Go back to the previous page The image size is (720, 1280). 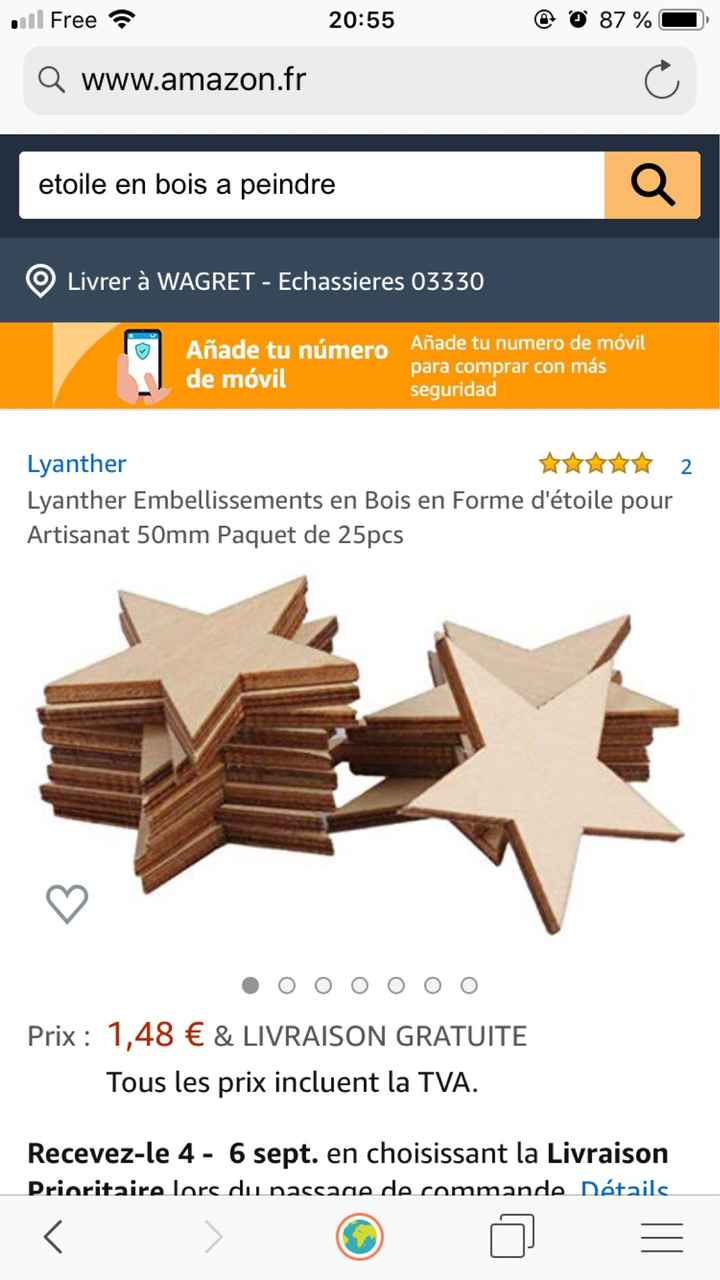[54, 1238]
